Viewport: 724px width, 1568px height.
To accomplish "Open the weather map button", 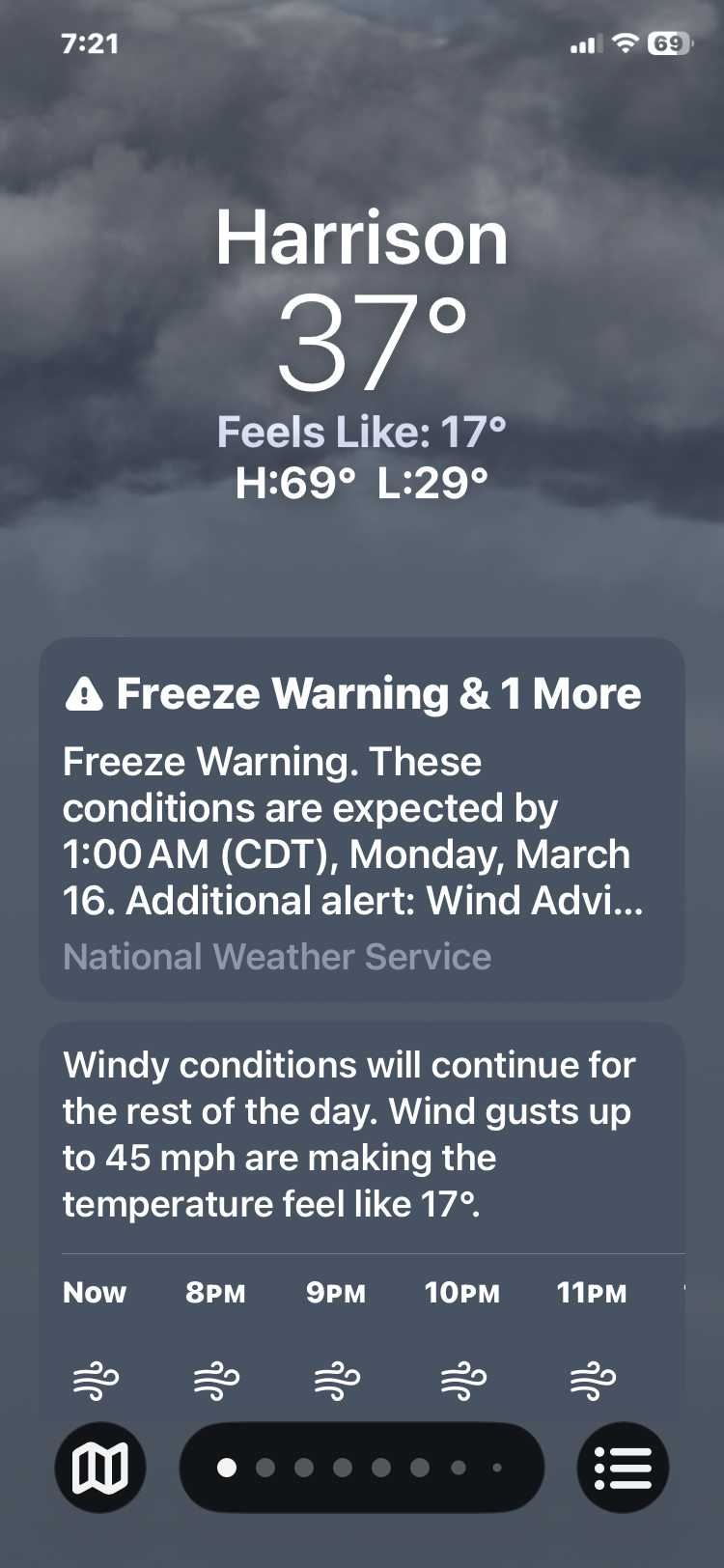I will click(x=100, y=1468).
